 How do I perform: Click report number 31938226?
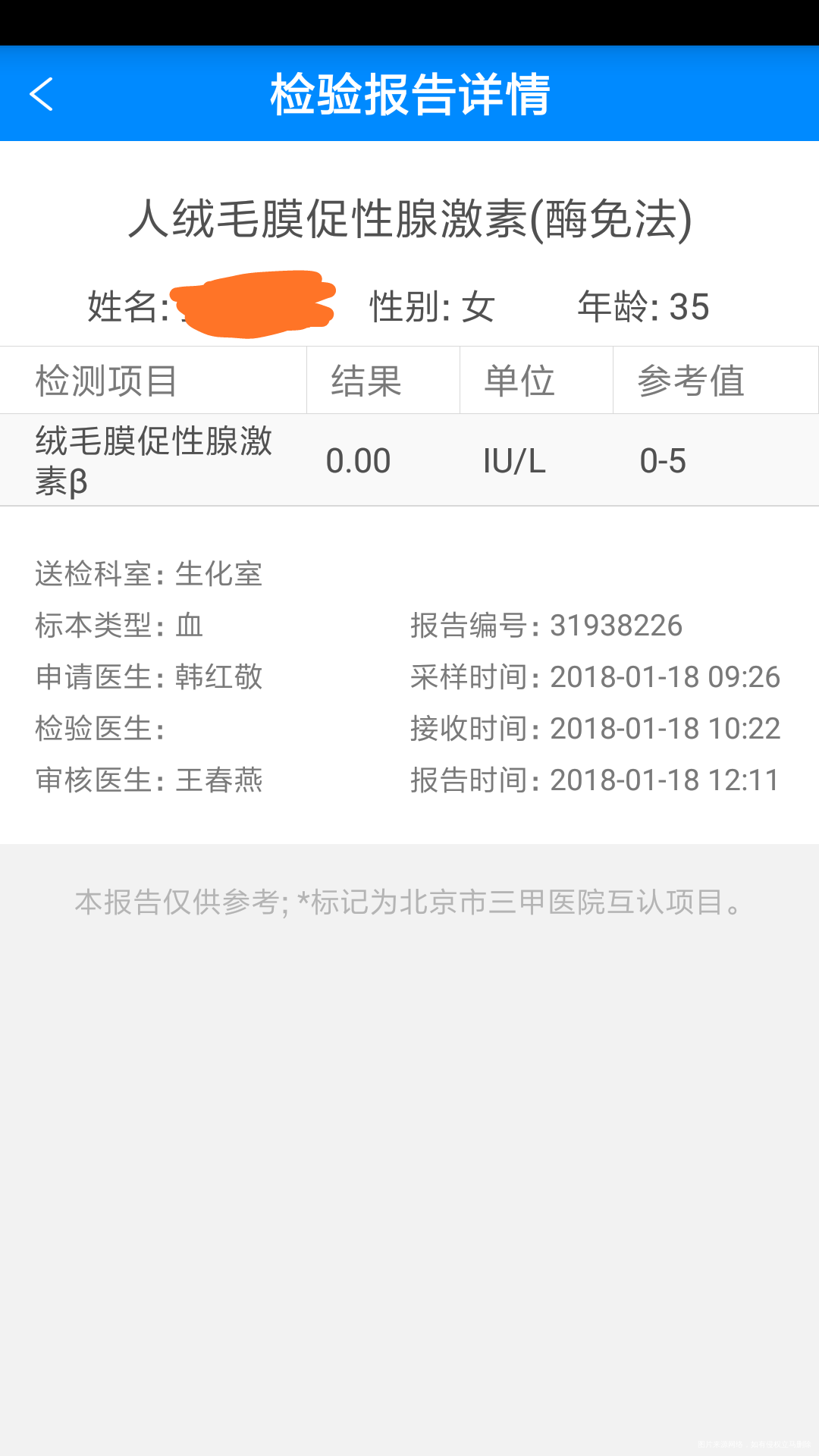click(547, 626)
